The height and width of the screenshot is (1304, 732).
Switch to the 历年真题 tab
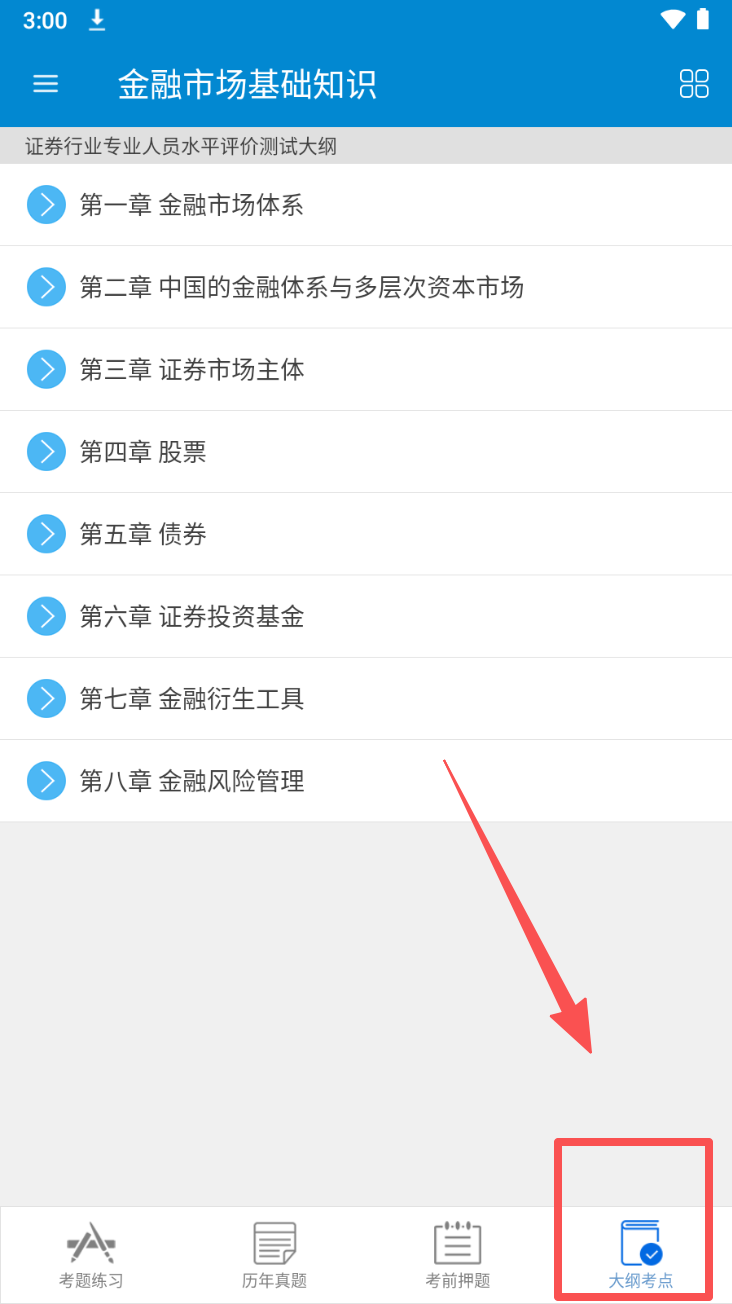(274, 1255)
